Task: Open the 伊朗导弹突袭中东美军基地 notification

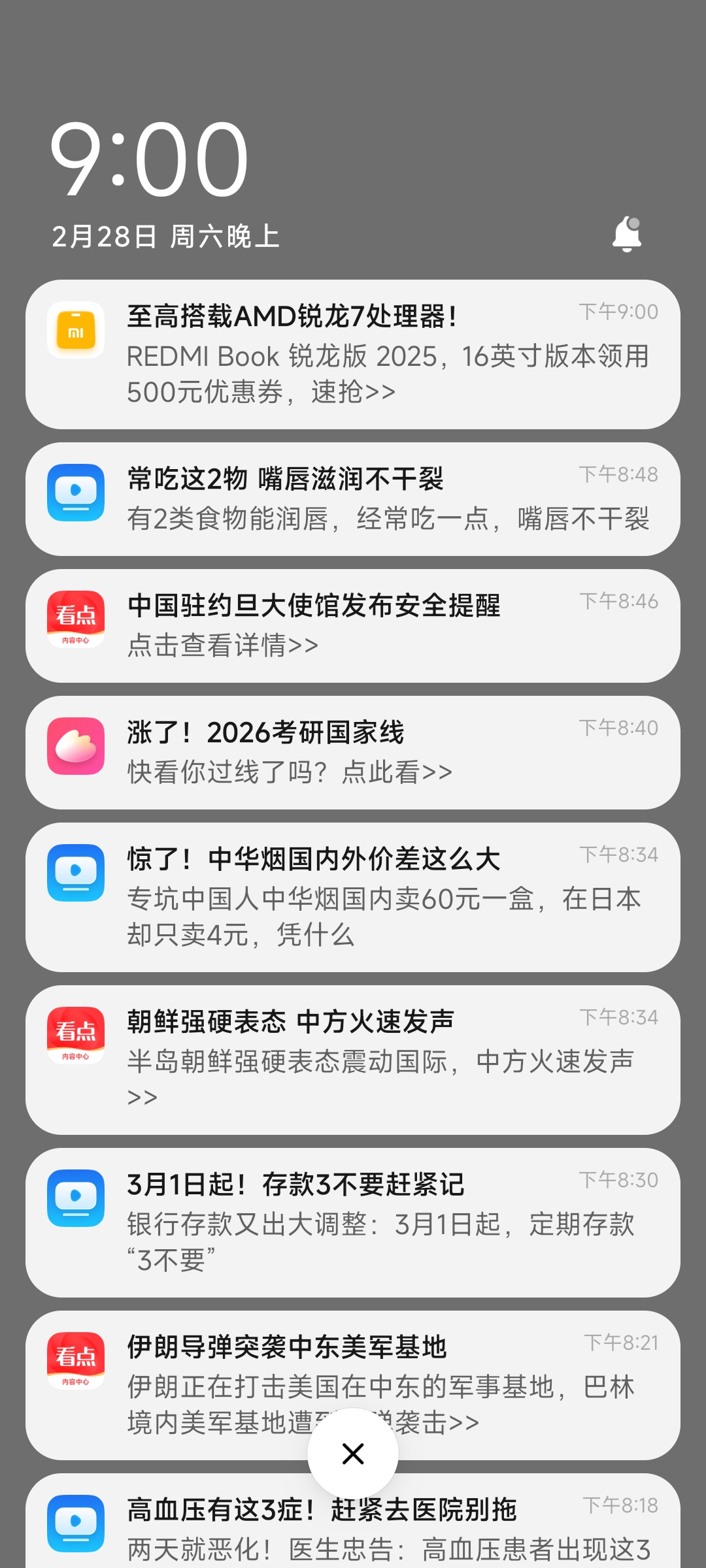Action: (353, 1365)
